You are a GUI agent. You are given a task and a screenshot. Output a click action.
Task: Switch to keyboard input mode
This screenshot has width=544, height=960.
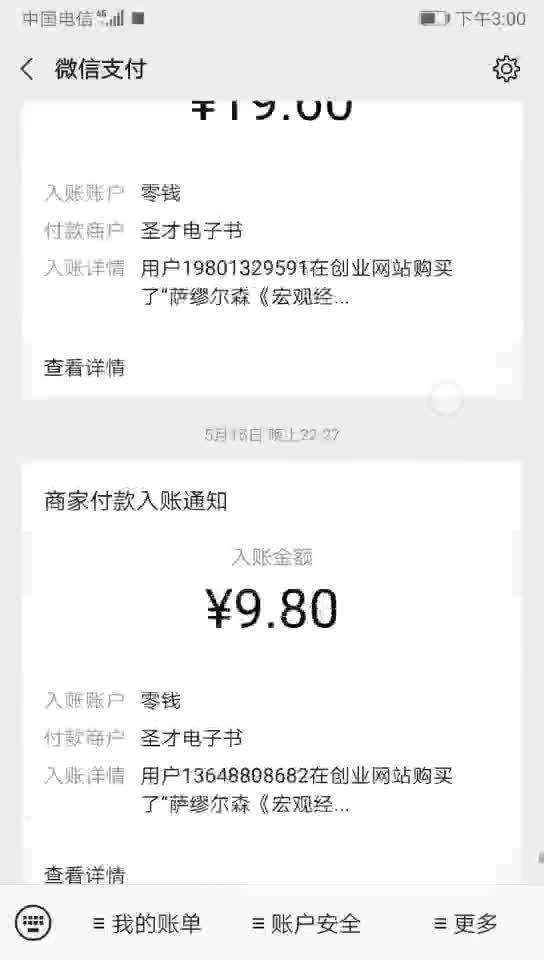[33, 923]
